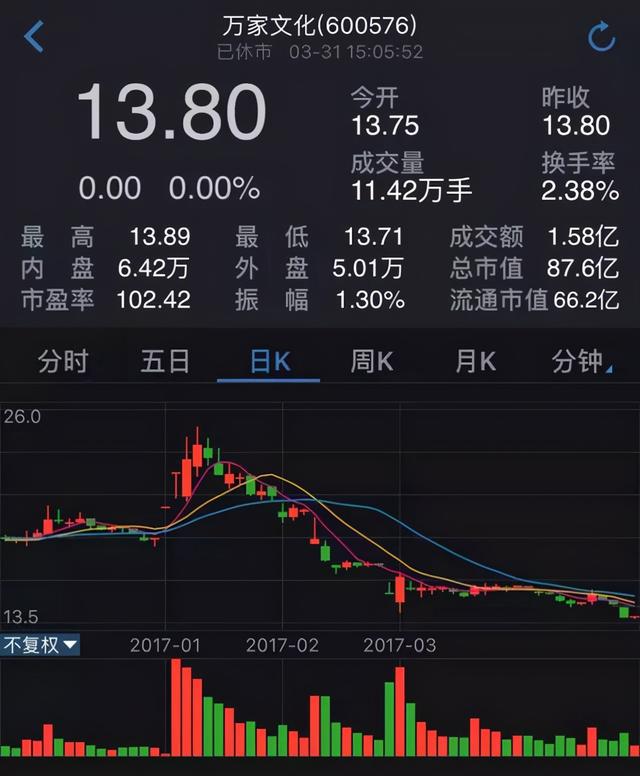The height and width of the screenshot is (776, 640).
Task: Go back using the top-left arrow
Action: click(x=34, y=37)
